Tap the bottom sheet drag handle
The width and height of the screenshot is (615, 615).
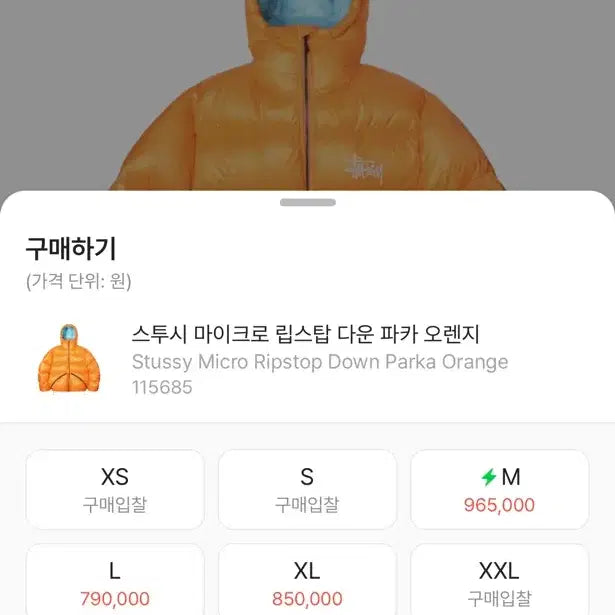click(307, 202)
